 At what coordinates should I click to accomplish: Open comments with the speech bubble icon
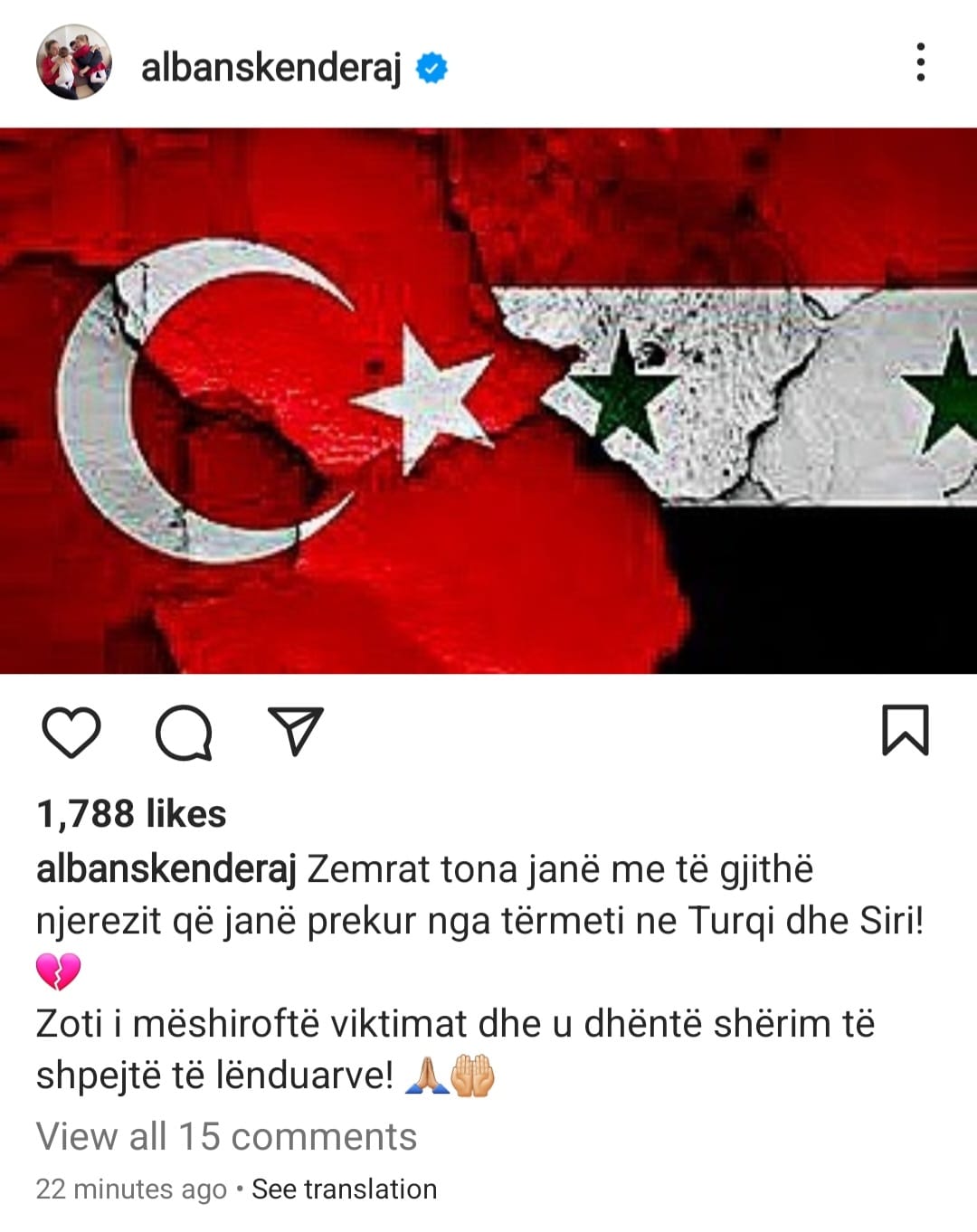point(184,732)
